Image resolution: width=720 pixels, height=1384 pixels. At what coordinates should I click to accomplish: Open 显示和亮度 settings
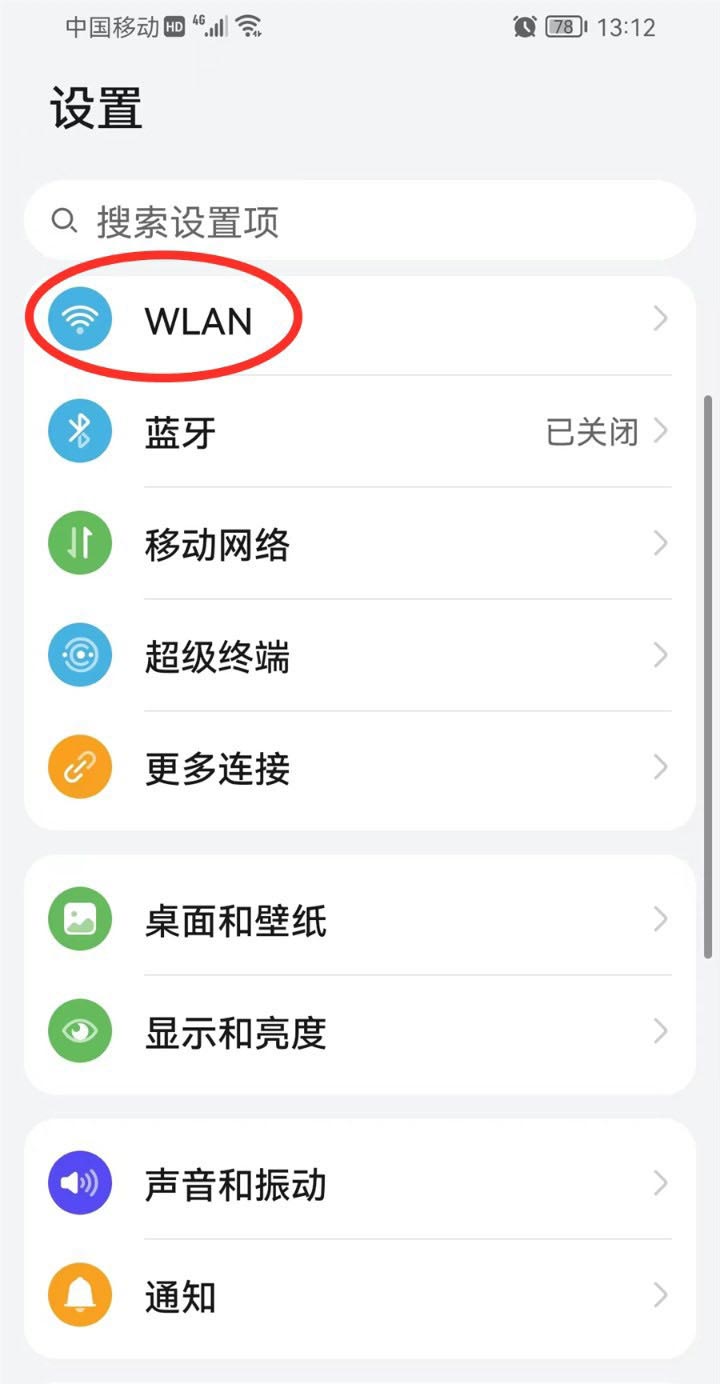[x=360, y=1032]
